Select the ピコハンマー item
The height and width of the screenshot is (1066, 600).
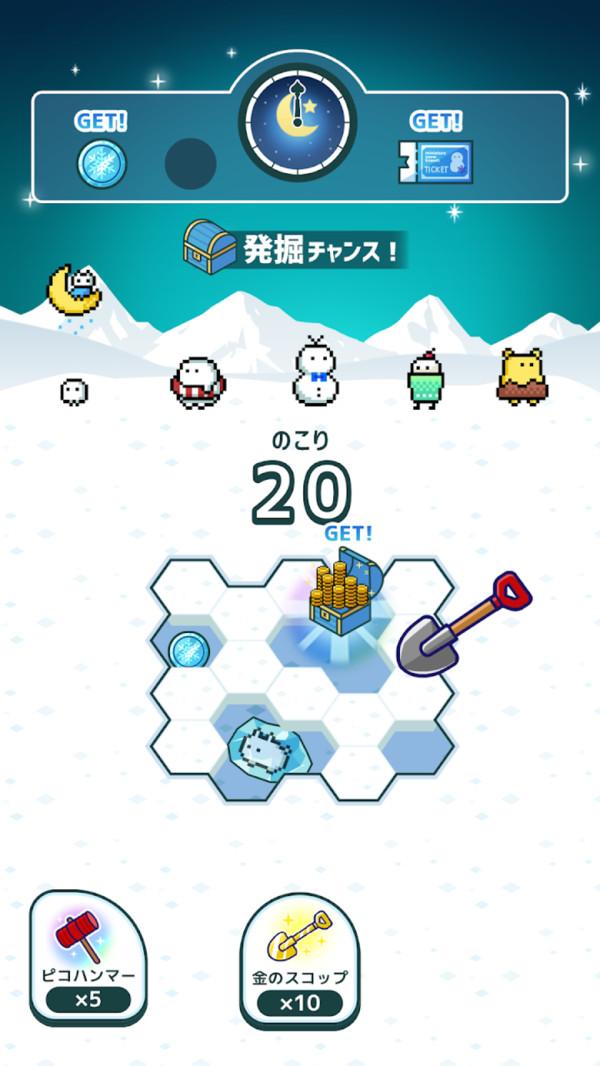coord(88,956)
